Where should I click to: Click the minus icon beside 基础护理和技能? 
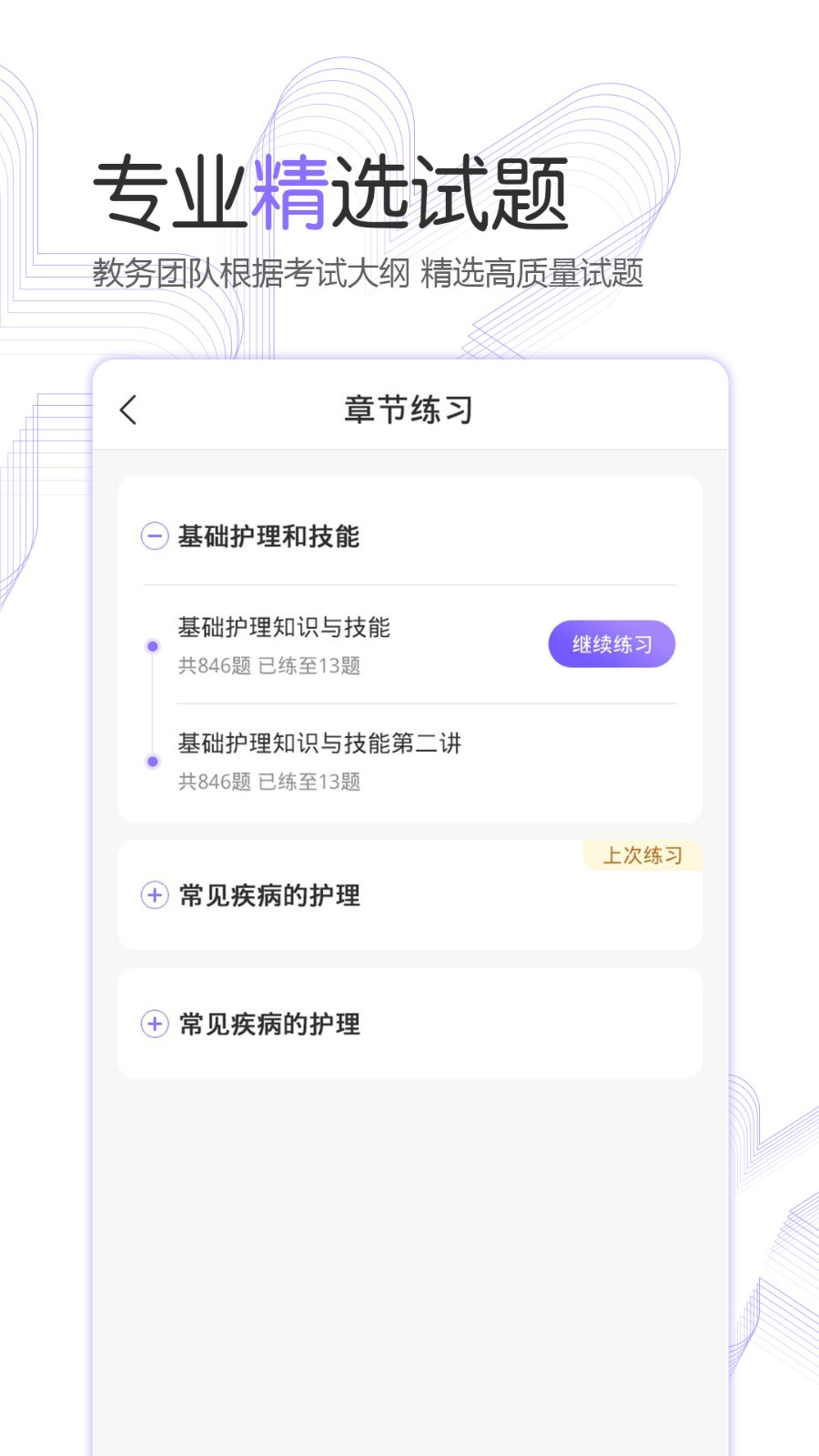154,536
